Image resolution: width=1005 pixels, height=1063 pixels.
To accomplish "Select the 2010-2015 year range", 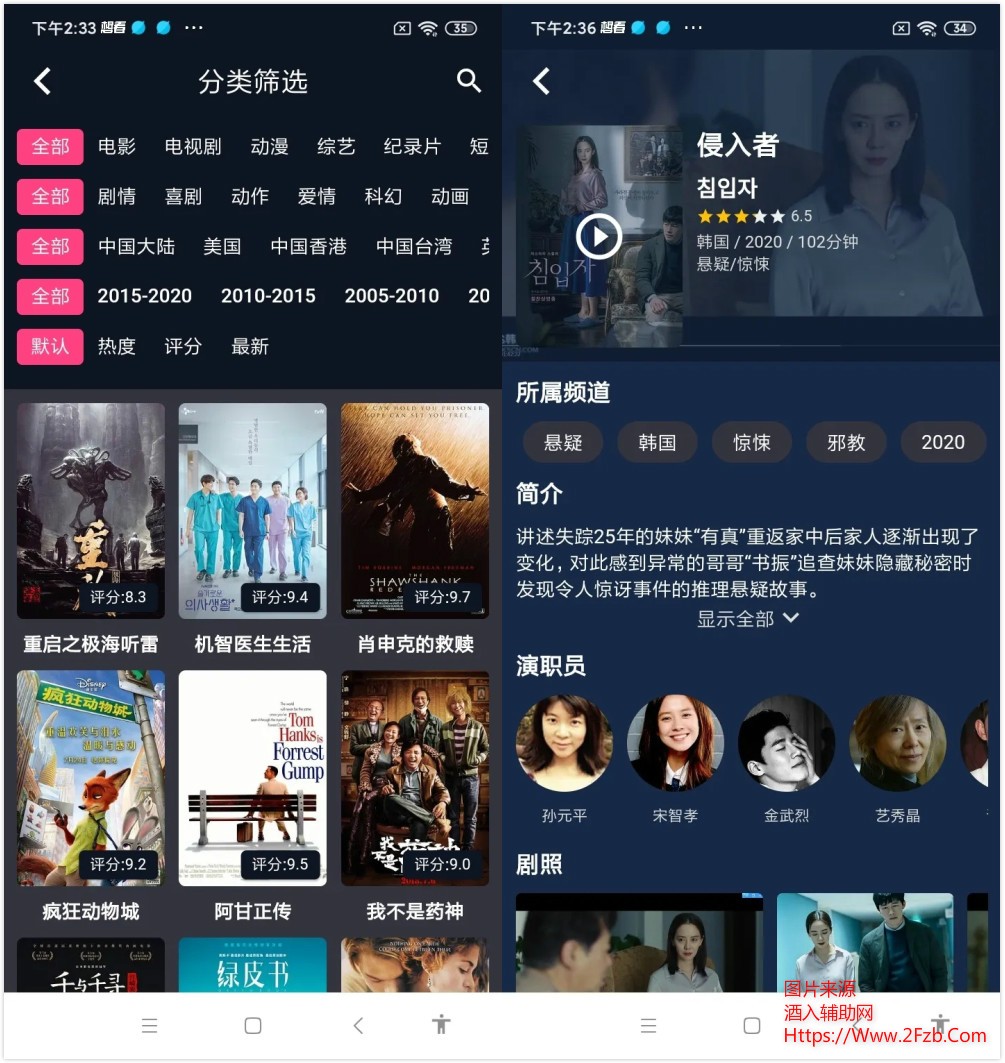I will [x=268, y=297].
